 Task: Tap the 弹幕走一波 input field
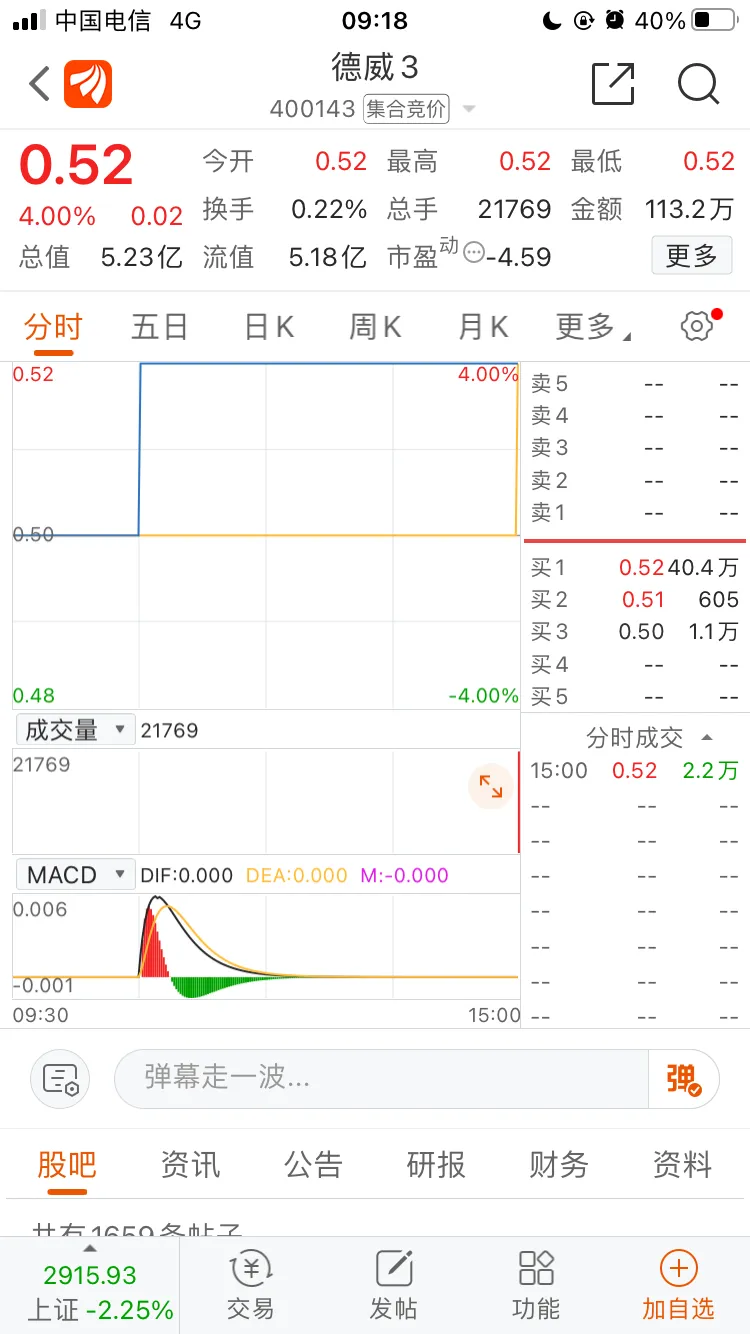tap(380, 1078)
